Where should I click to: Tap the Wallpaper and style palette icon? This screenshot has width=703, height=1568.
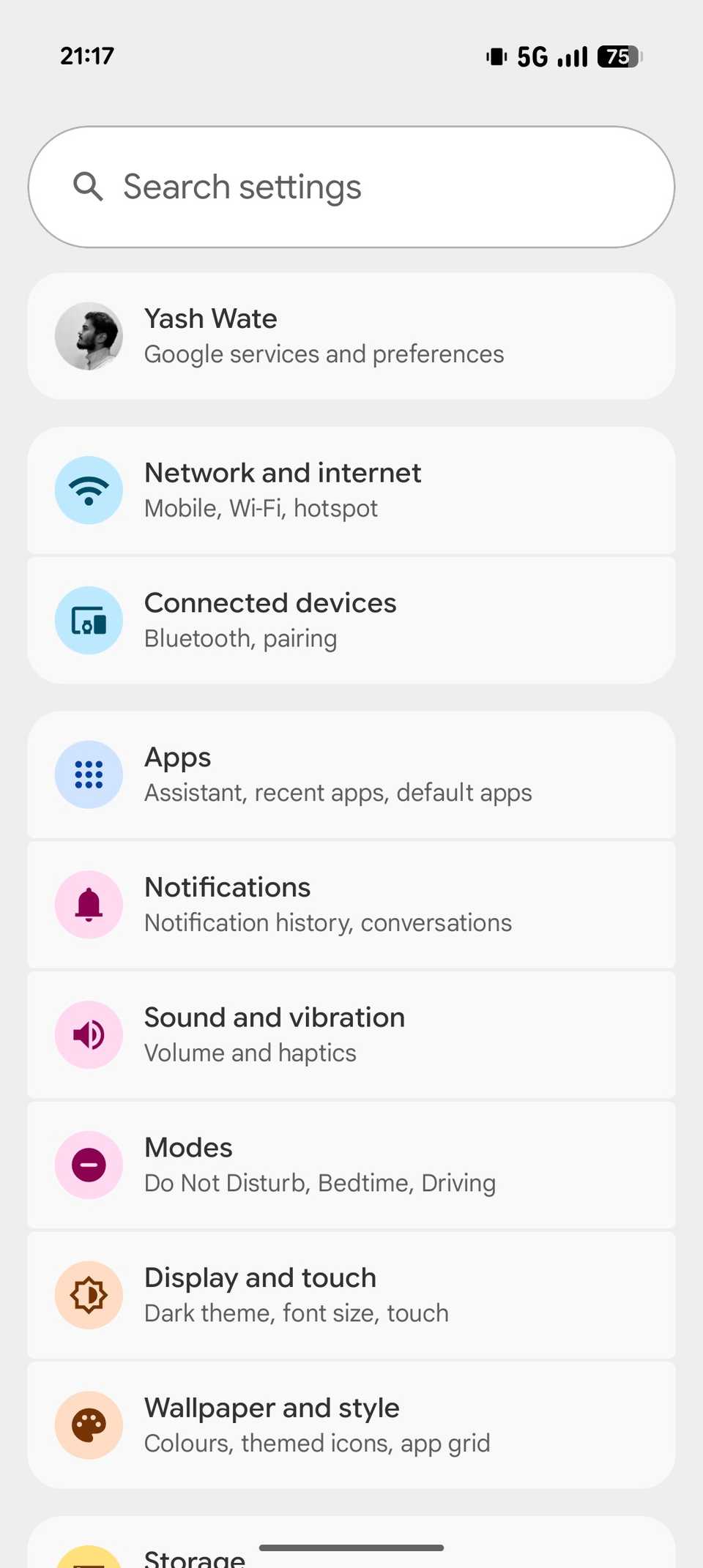point(88,1425)
